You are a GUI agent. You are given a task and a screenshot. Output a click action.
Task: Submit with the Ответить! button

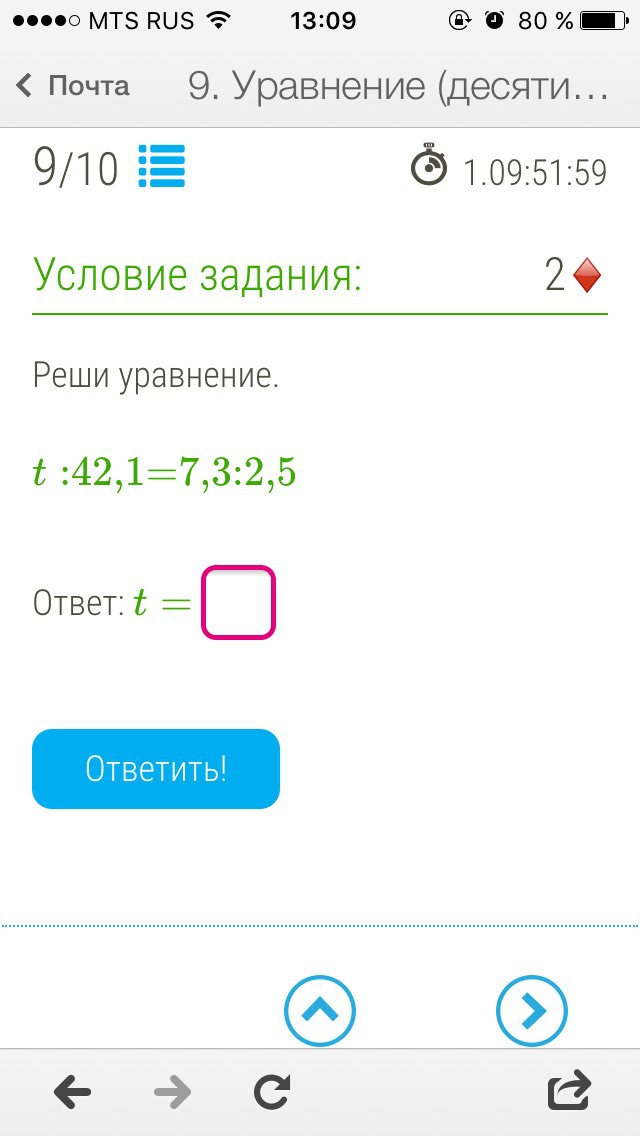point(156,769)
